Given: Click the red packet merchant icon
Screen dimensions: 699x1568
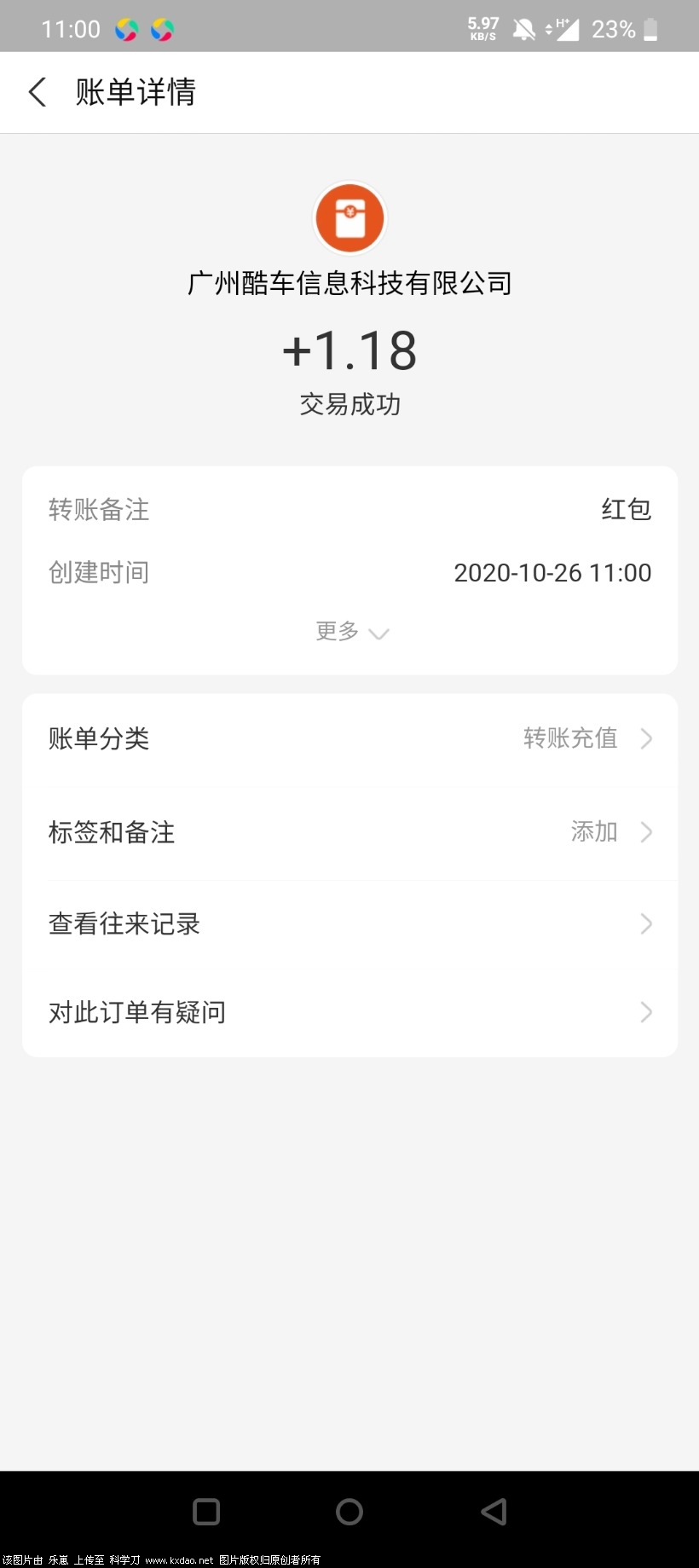Looking at the screenshot, I should [349, 217].
